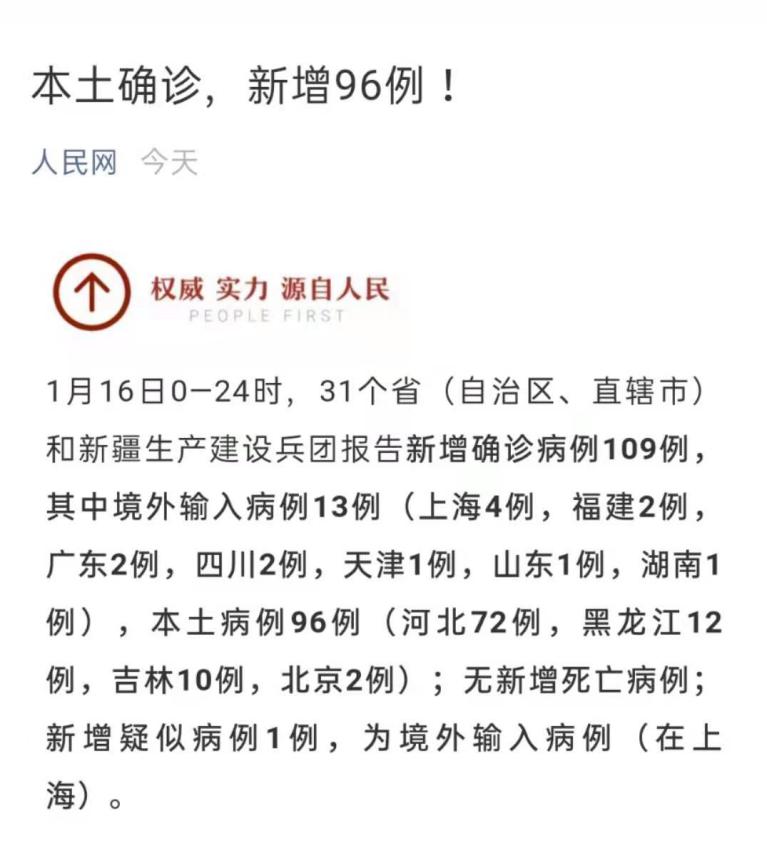Open the 人民网 account profile link

point(74,162)
